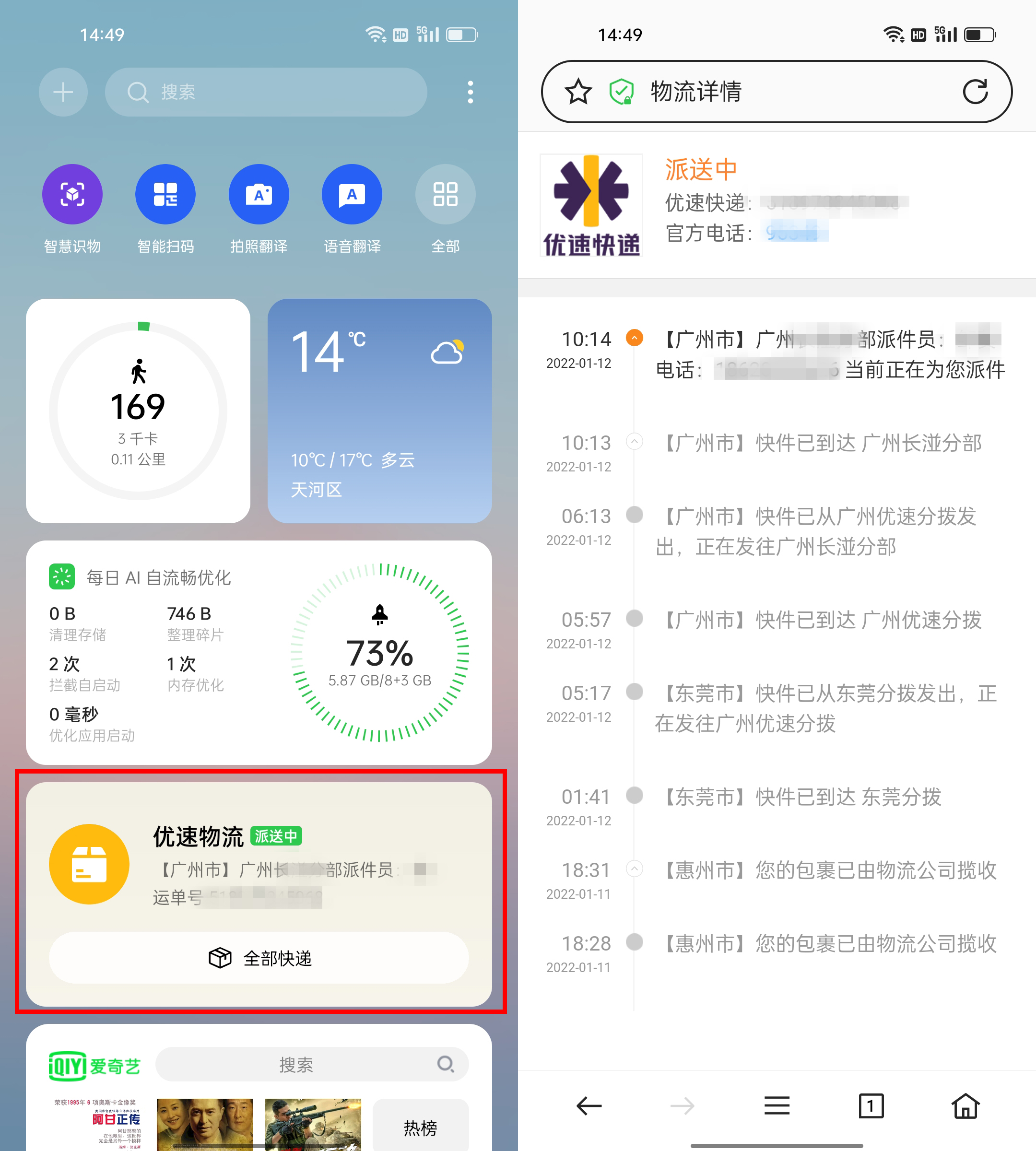Open the 全部 all-tools grid icon
1036x1151 pixels.
coord(445,194)
